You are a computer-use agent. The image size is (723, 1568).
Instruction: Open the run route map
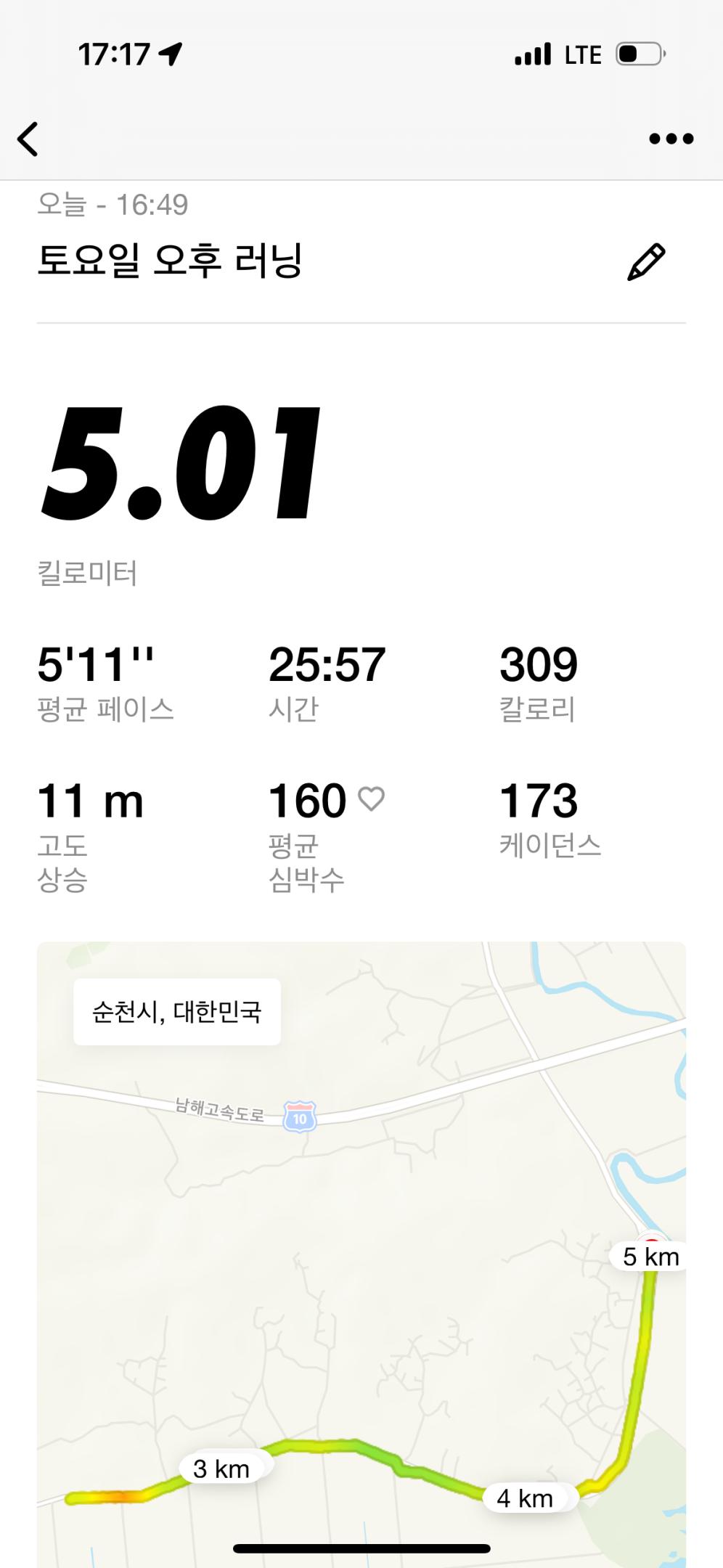(361, 1249)
